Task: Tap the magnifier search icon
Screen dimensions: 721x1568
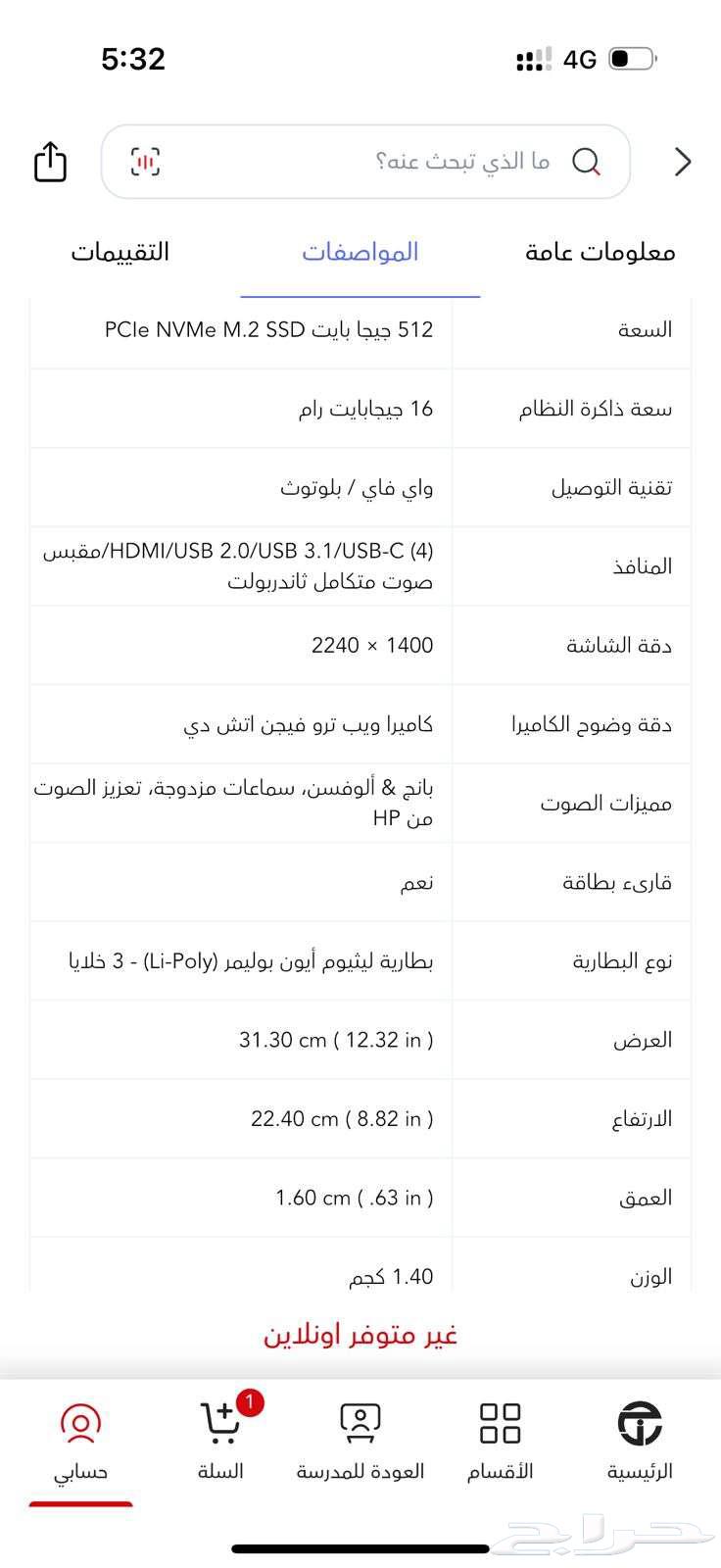Action: [x=587, y=162]
